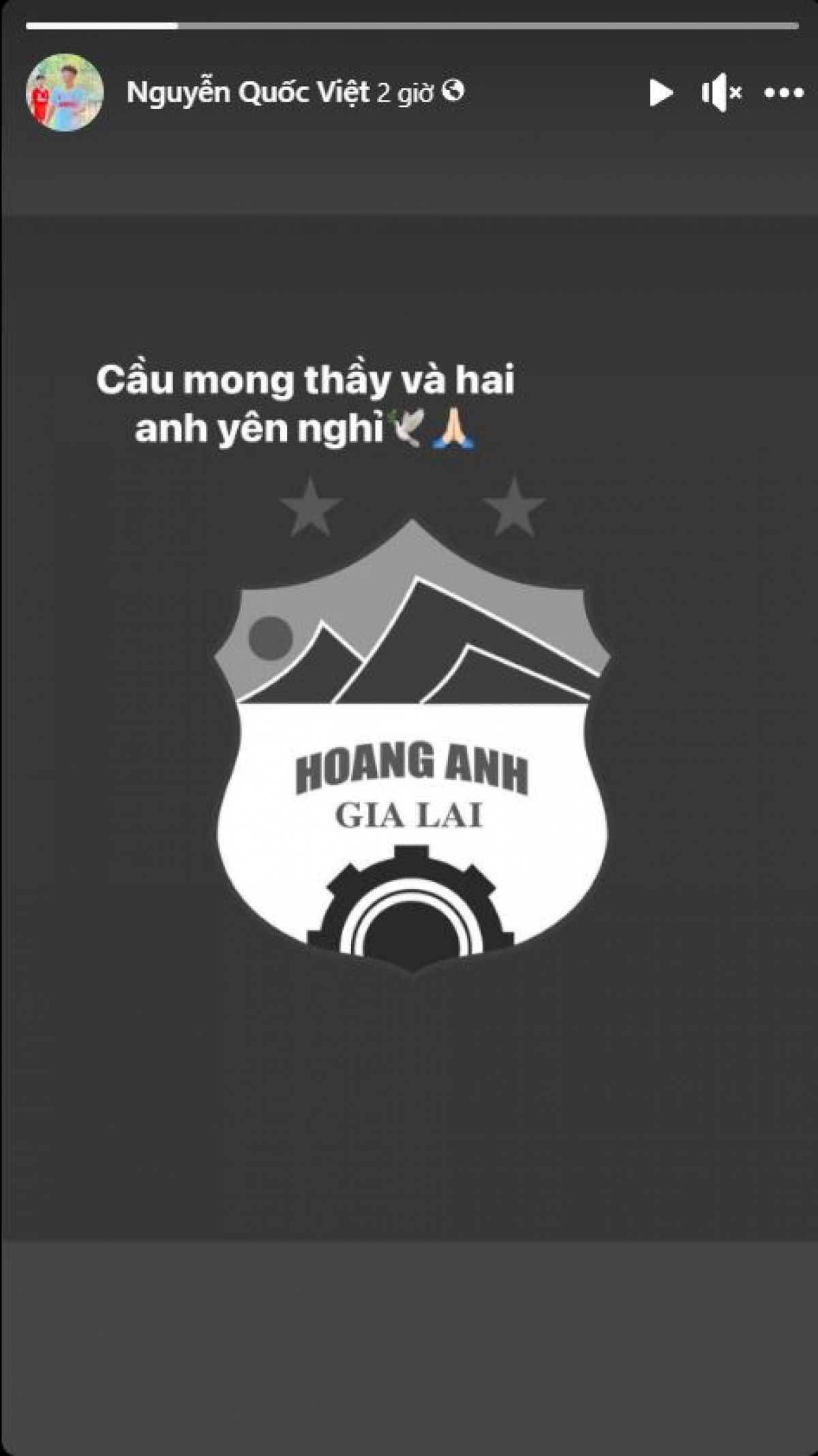Unmute the story sound
Viewport: 818px width, 1456px height.
(721, 93)
